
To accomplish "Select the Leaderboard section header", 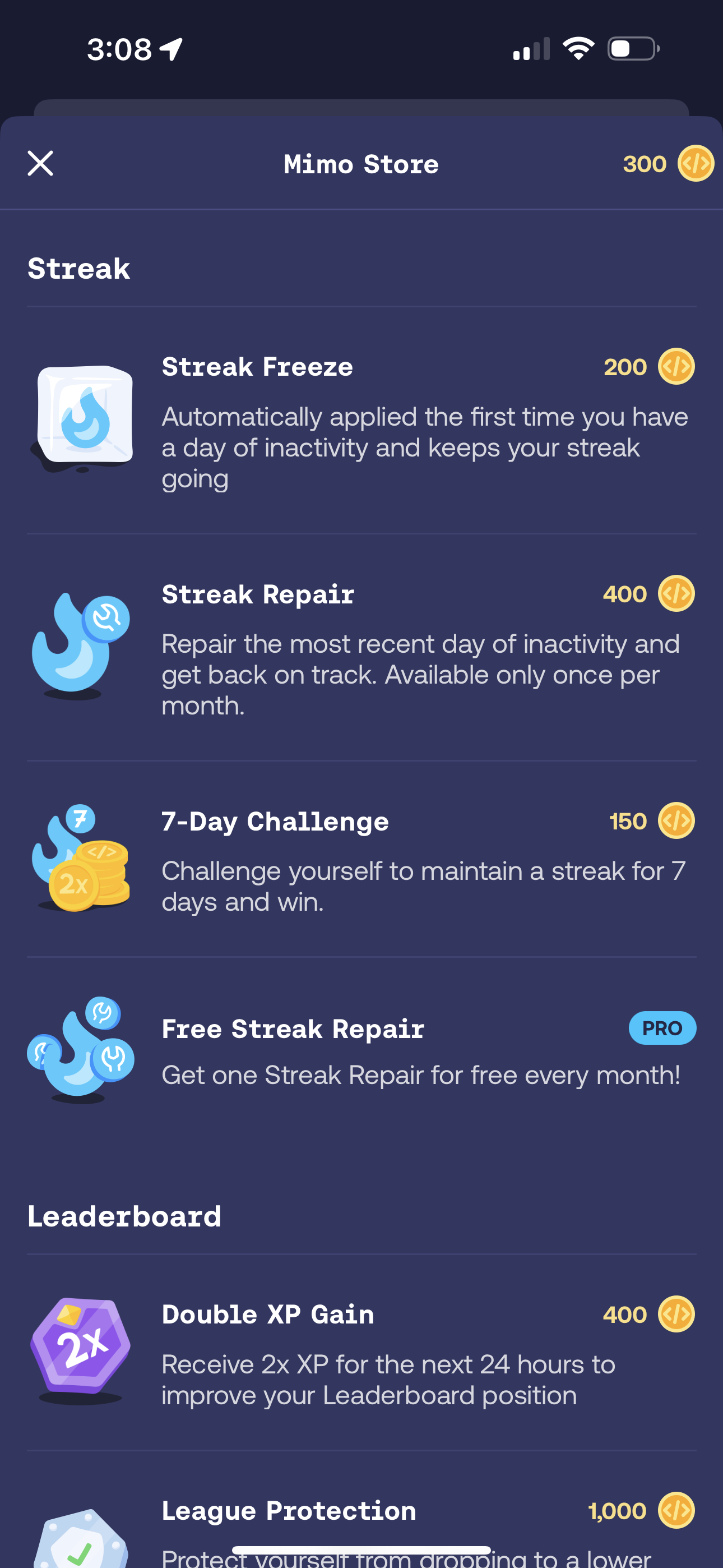I will [124, 1216].
